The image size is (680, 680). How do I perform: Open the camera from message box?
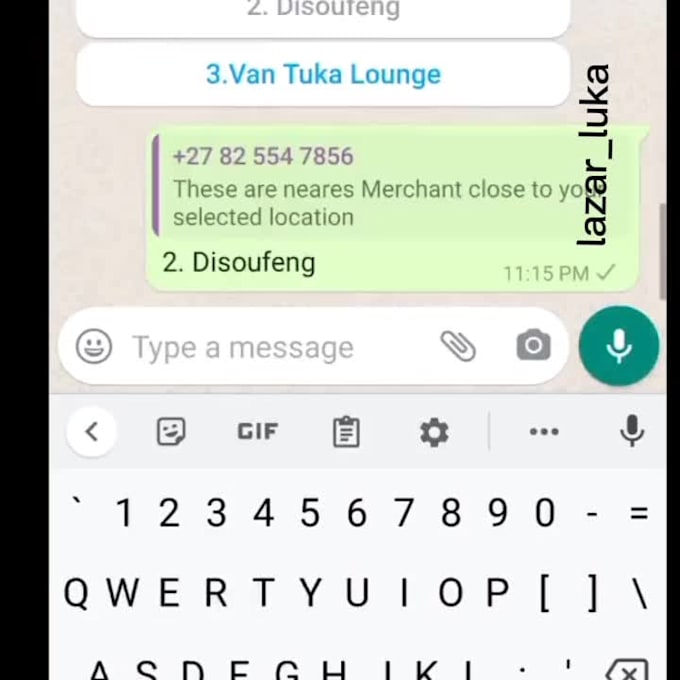pos(533,346)
